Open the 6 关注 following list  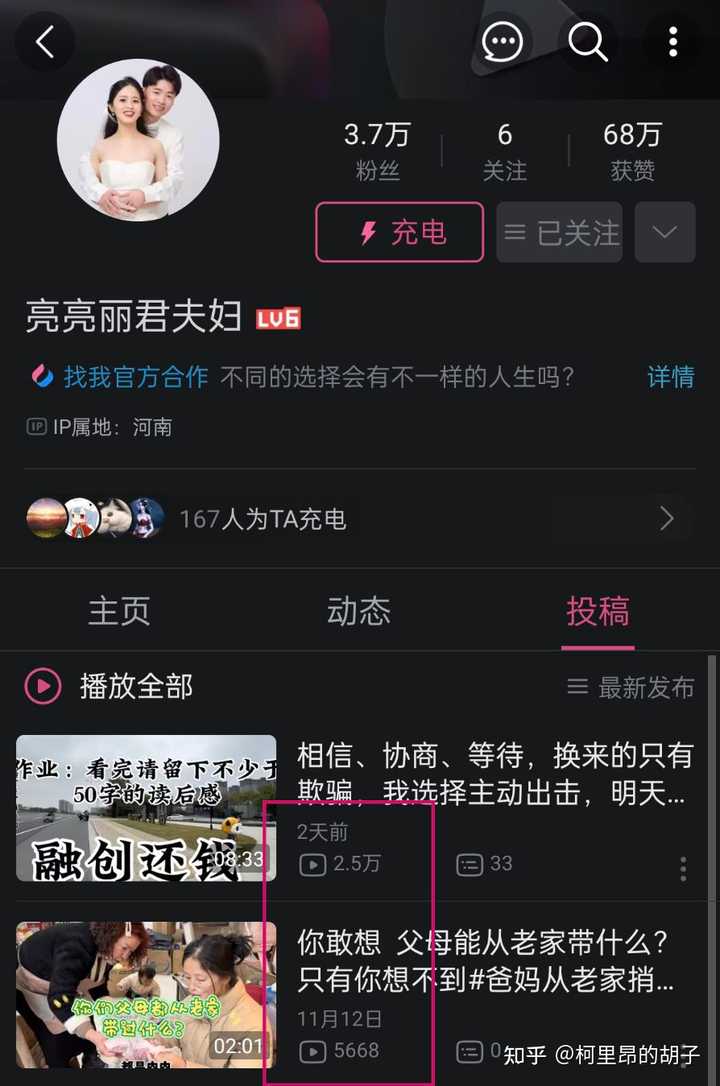pos(505,150)
